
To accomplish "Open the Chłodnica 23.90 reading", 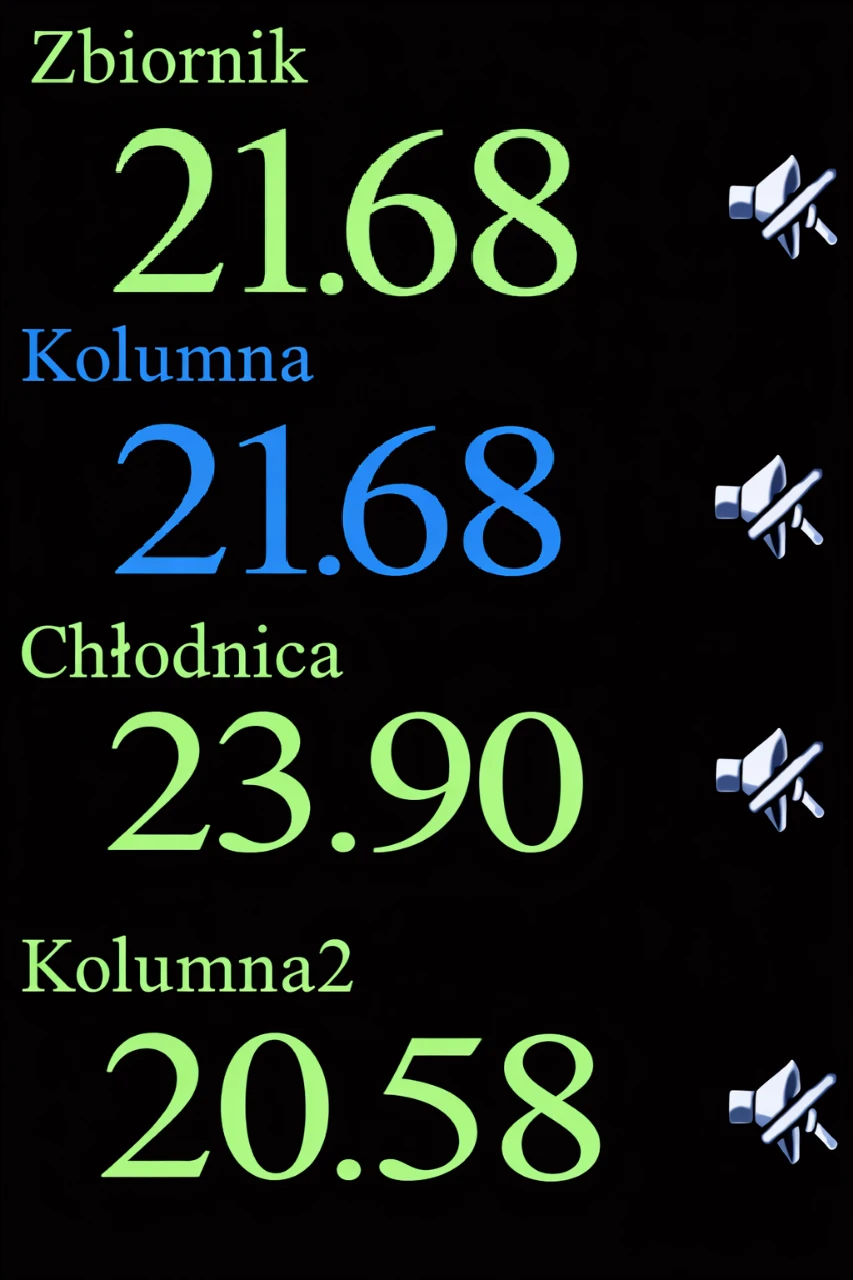I will [346, 783].
